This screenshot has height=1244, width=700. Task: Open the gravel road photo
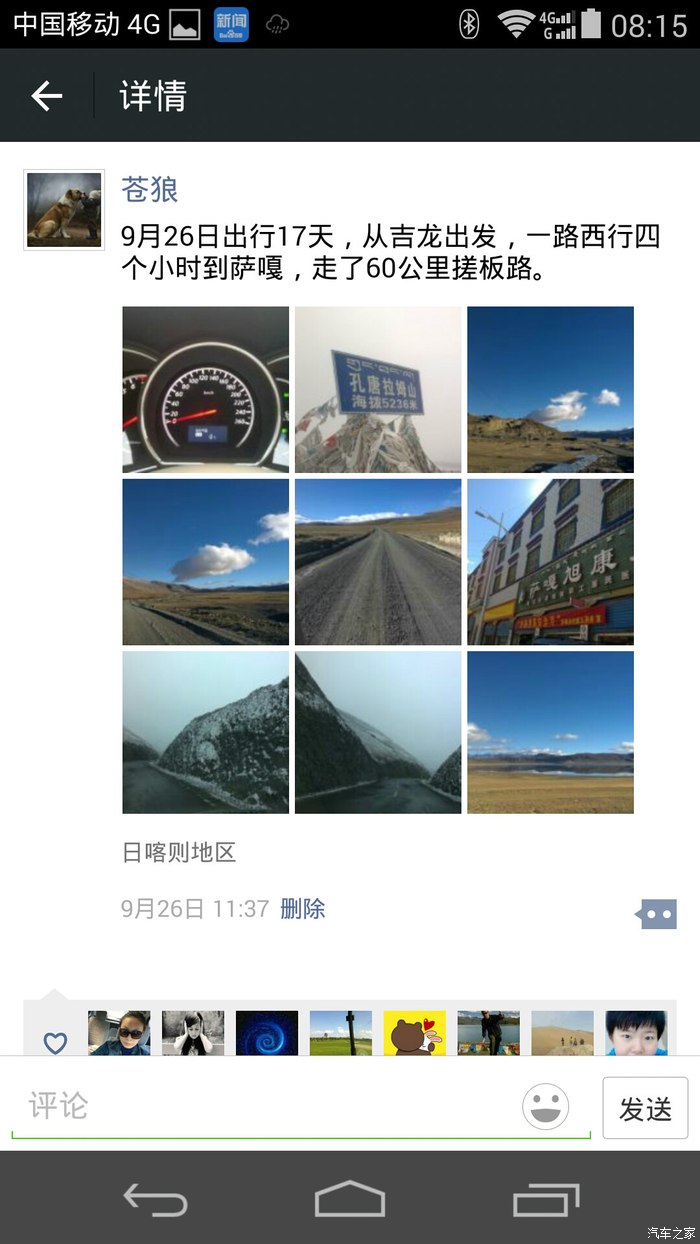point(378,562)
